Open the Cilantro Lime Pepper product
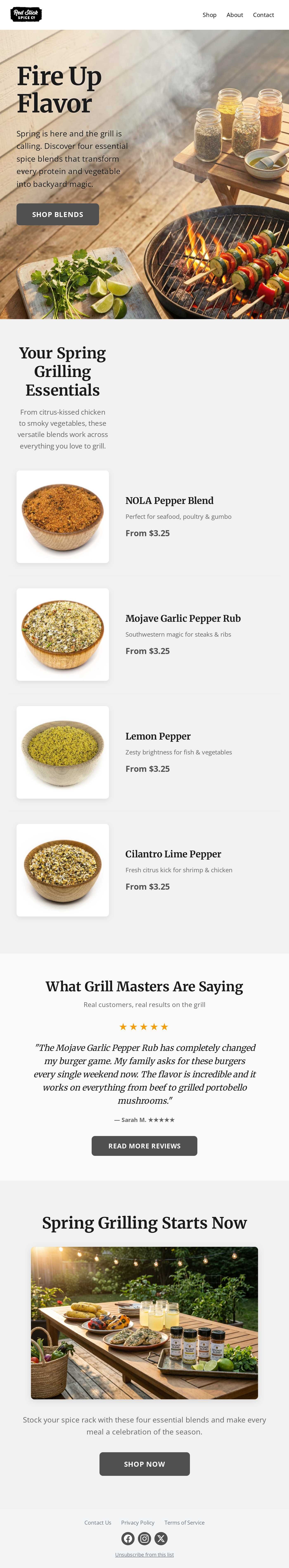This screenshot has height=1568, width=289. tap(173, 853)
